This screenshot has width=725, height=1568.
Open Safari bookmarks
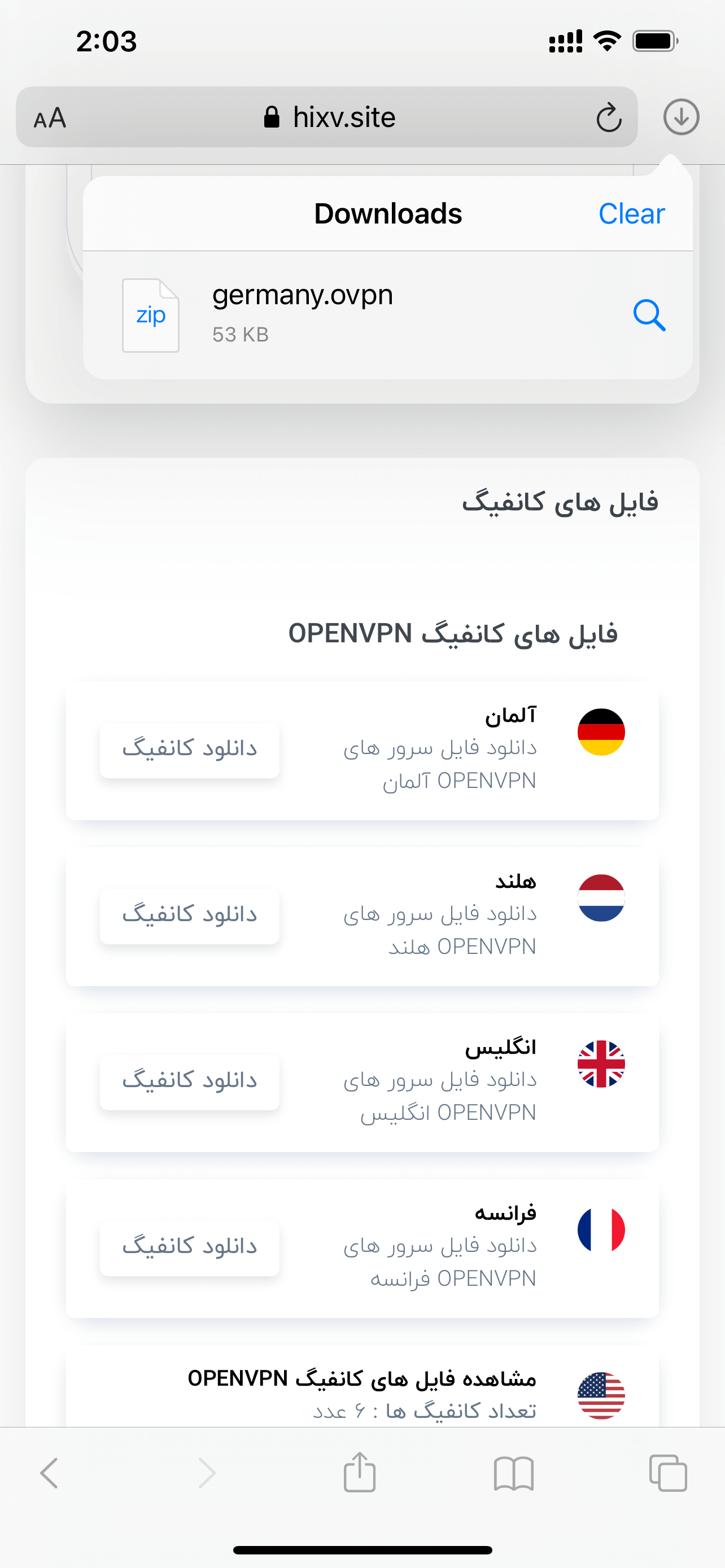click(x=514, y=1473)
